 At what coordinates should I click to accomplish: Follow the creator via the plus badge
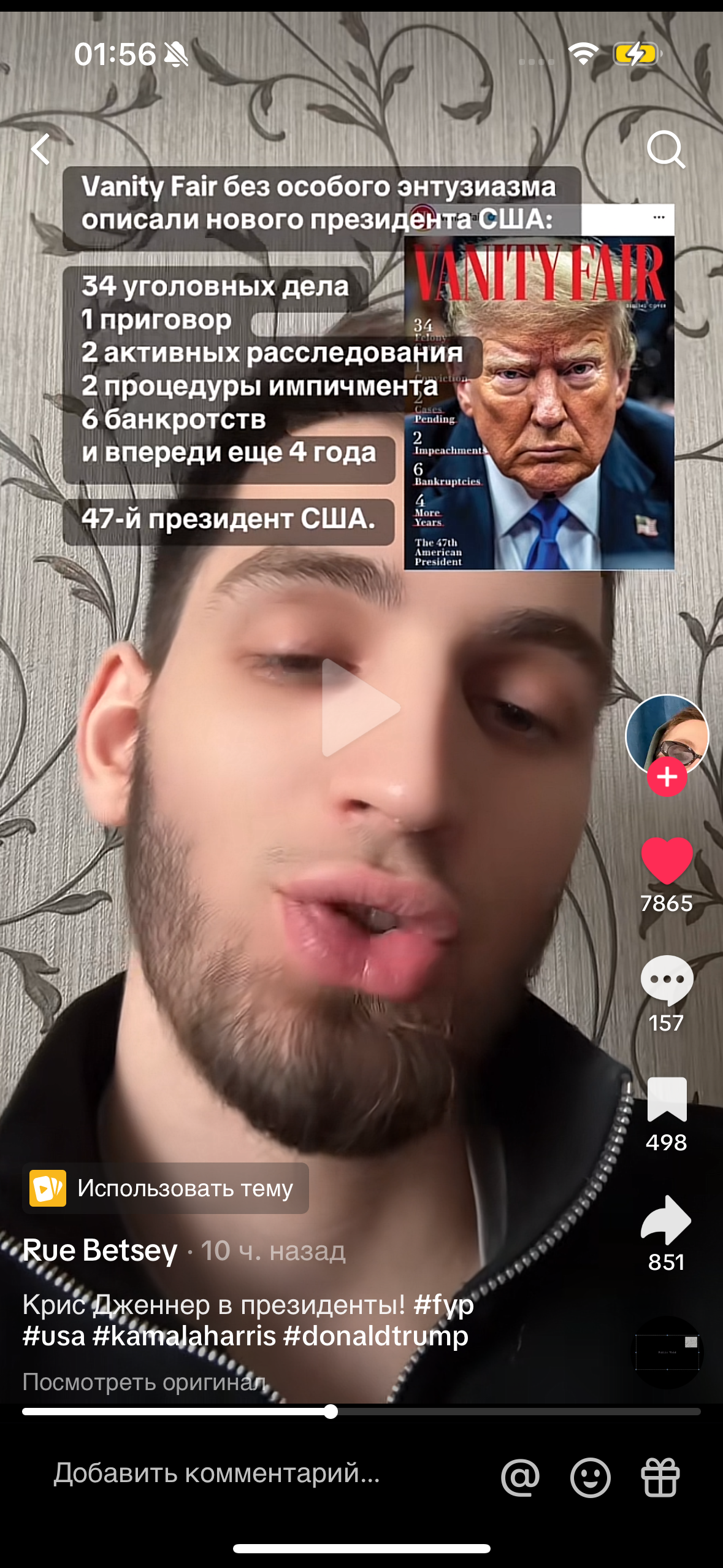667,777
